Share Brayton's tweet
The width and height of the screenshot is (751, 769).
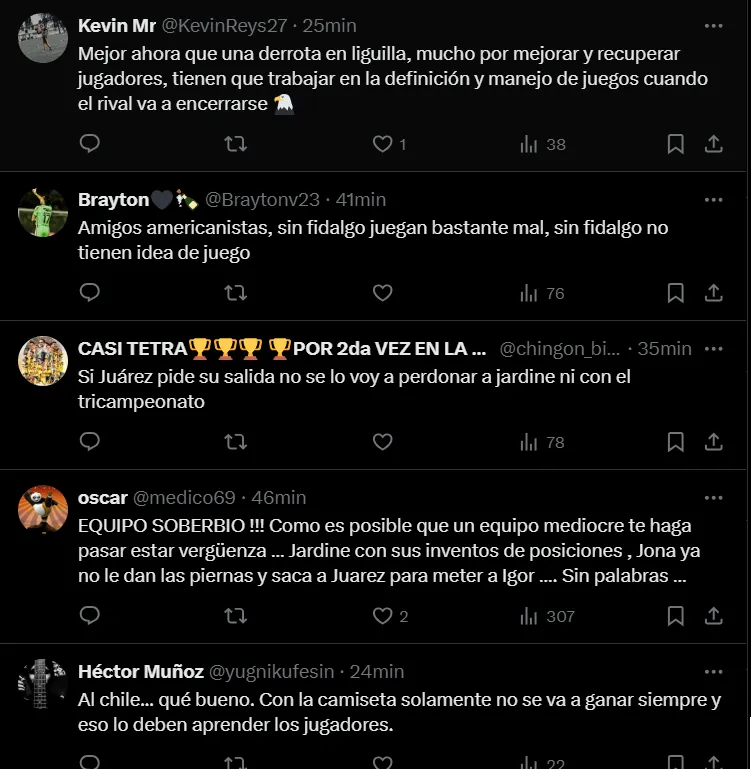(713, 293)
